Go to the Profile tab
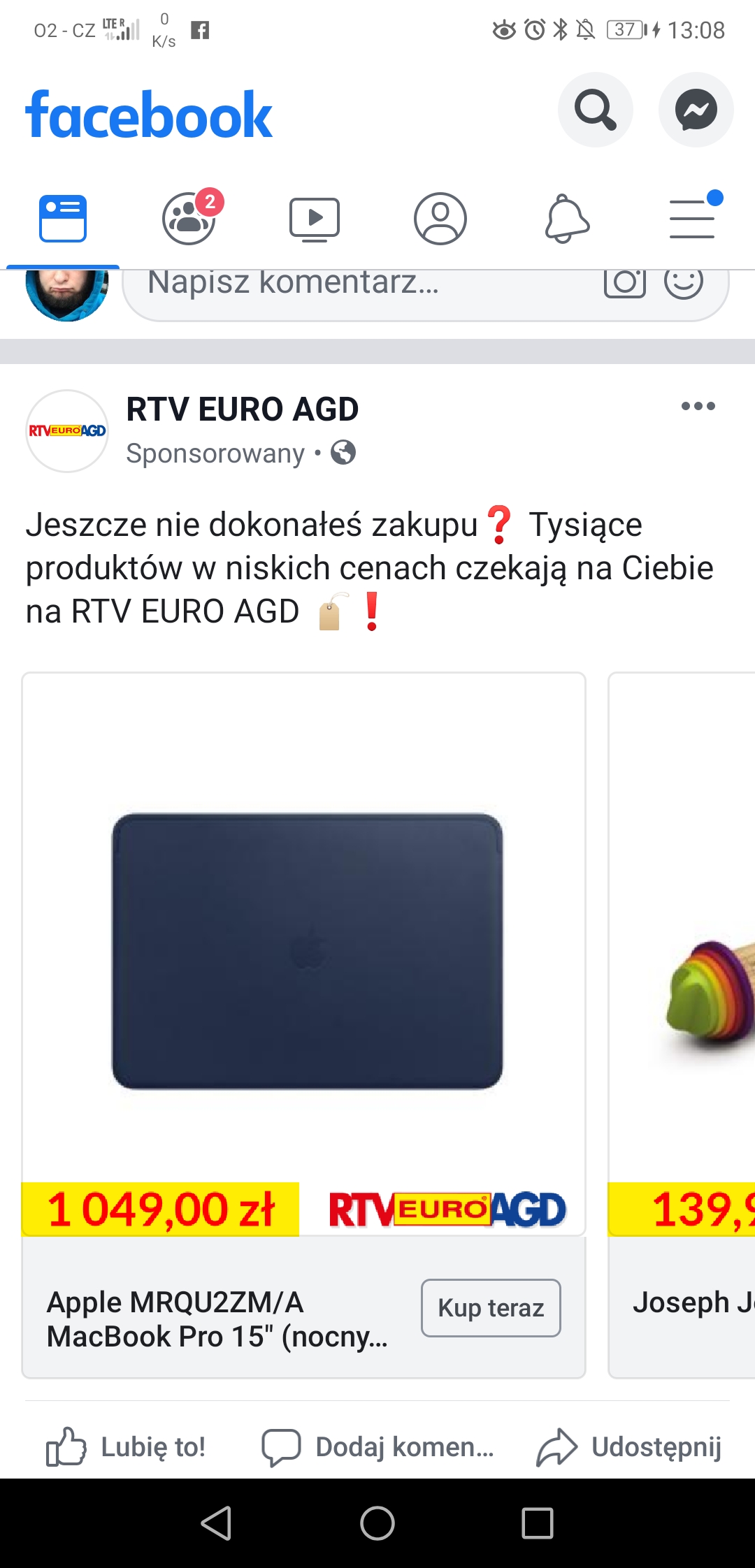This screenshot has height=1568, width=755. click(440, 219)
